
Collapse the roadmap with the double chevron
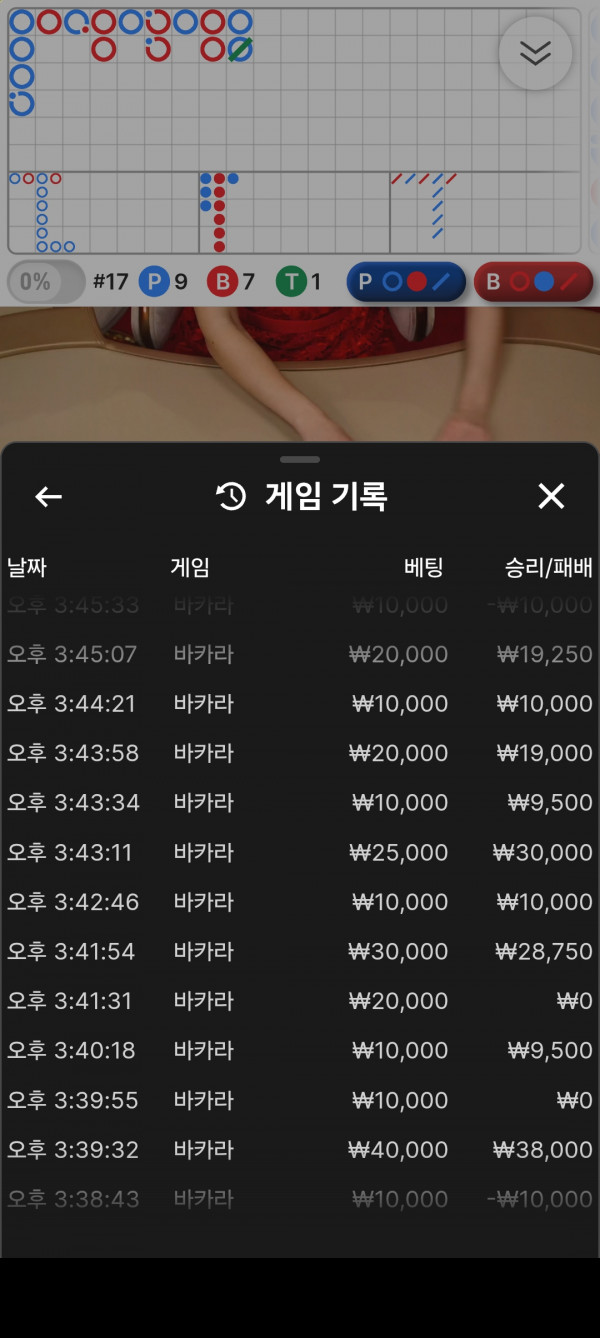click(x=535, y=53)
